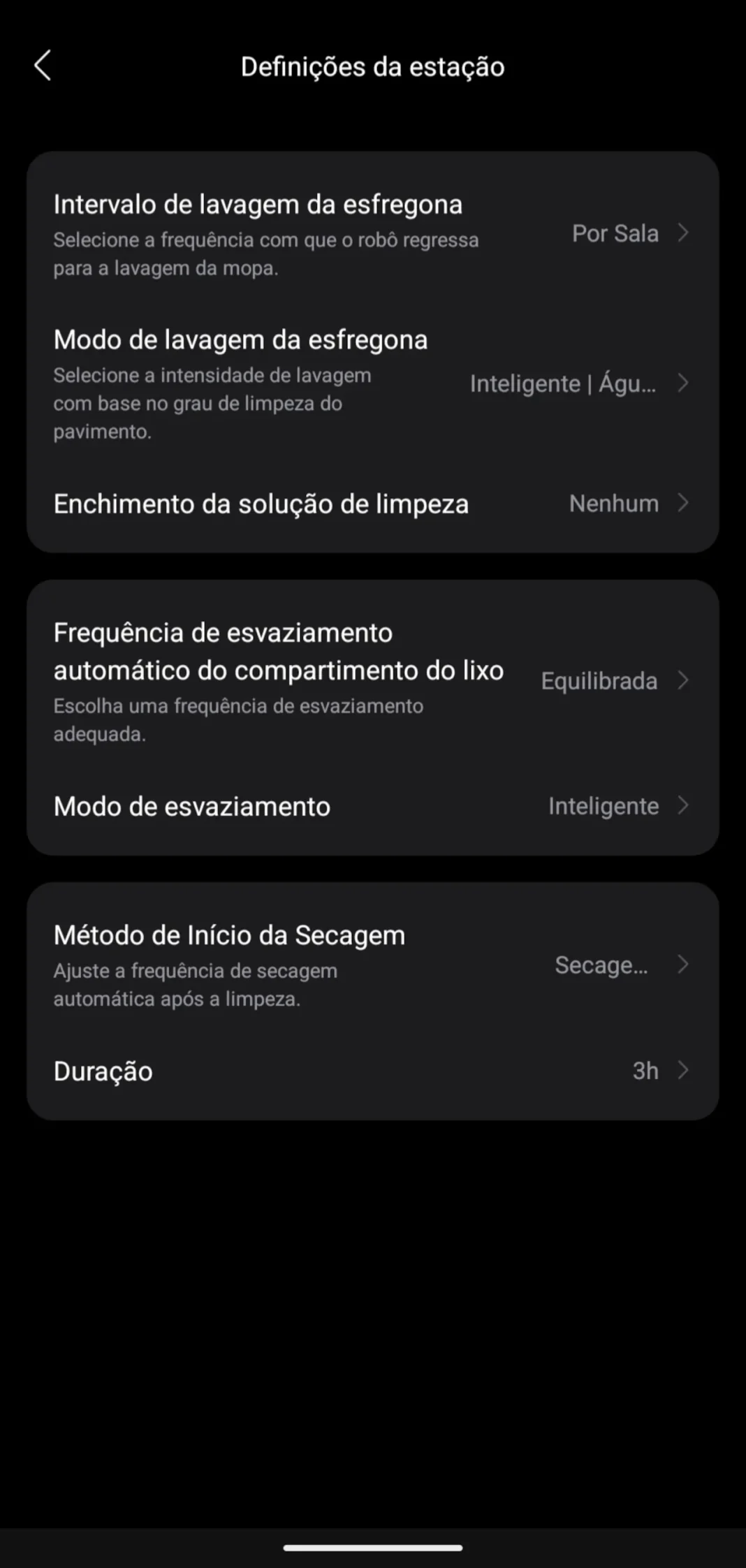The height and width of the screenshot is (1568, 746).
Task: Open 'Enchimento da solução de limpeza' row
Action: click(x=261, y=503)
